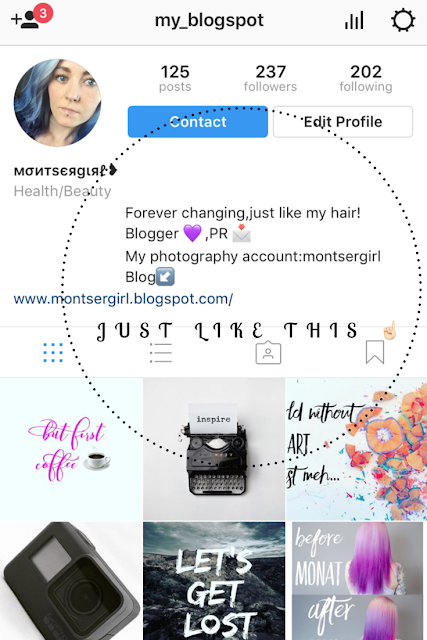This screenshot has width=427, height=640.
Task: Open settings gear icon
Action: 403,20
